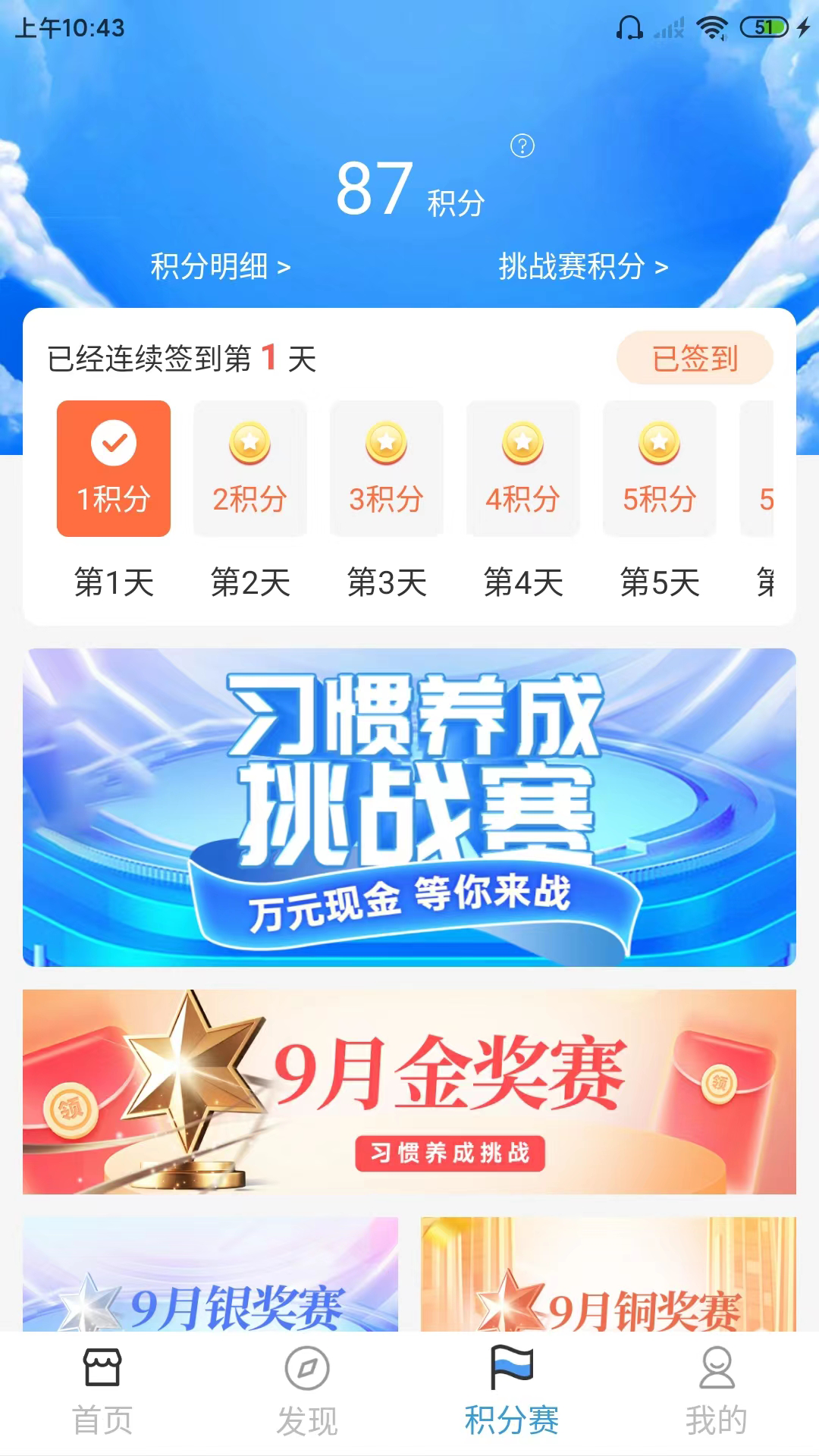819x1456 pixels.
Task: Select the 第5天 5积分 reward tile
Action: point(660,469)
